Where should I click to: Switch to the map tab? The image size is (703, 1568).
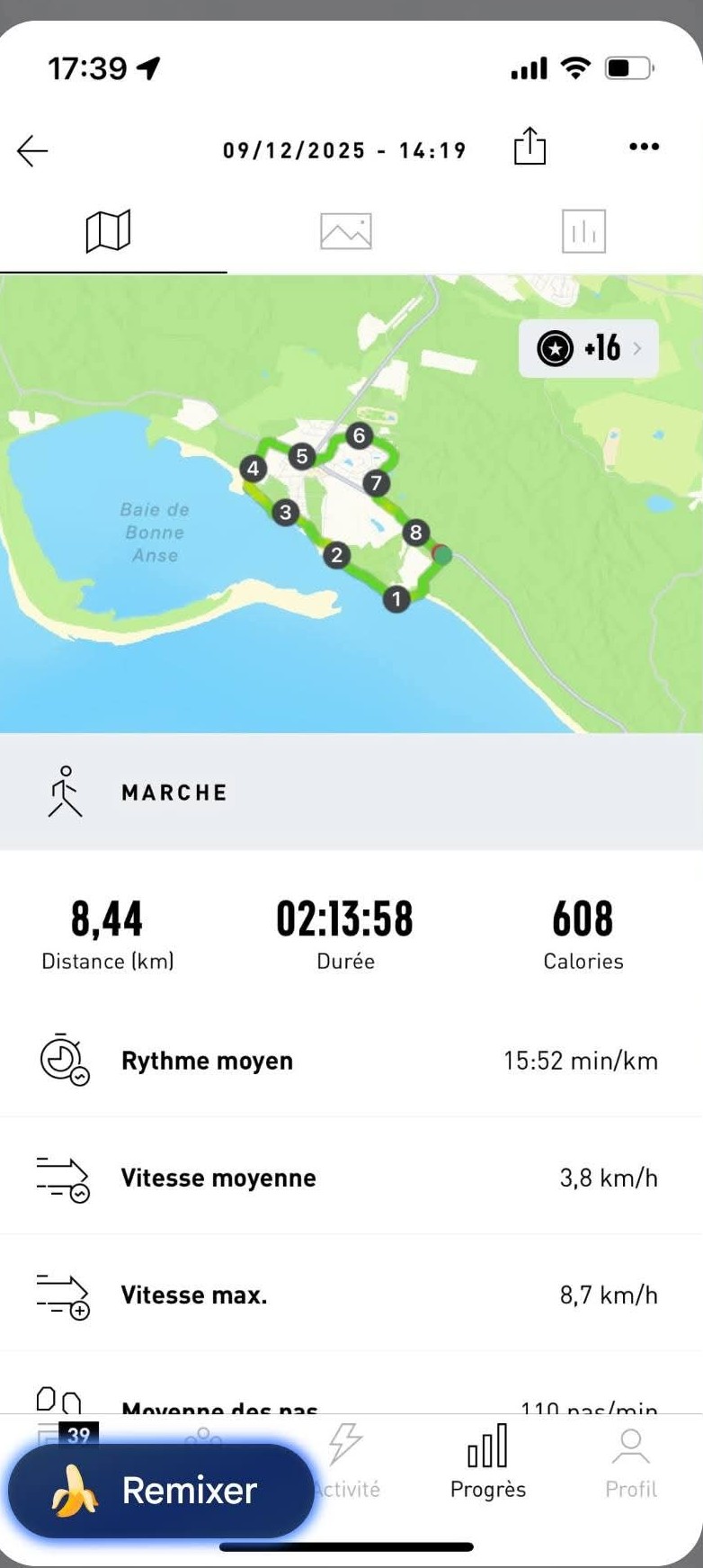[x=109, y=232]
